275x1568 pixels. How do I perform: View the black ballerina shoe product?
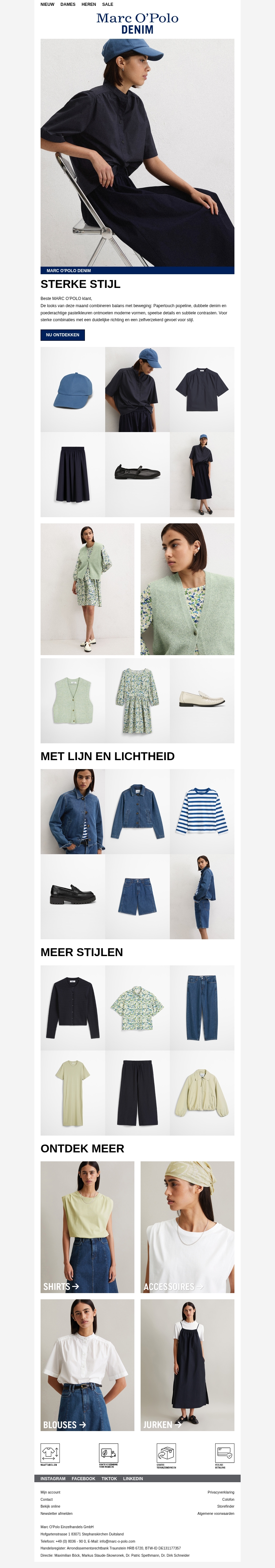tap(137, 474)
